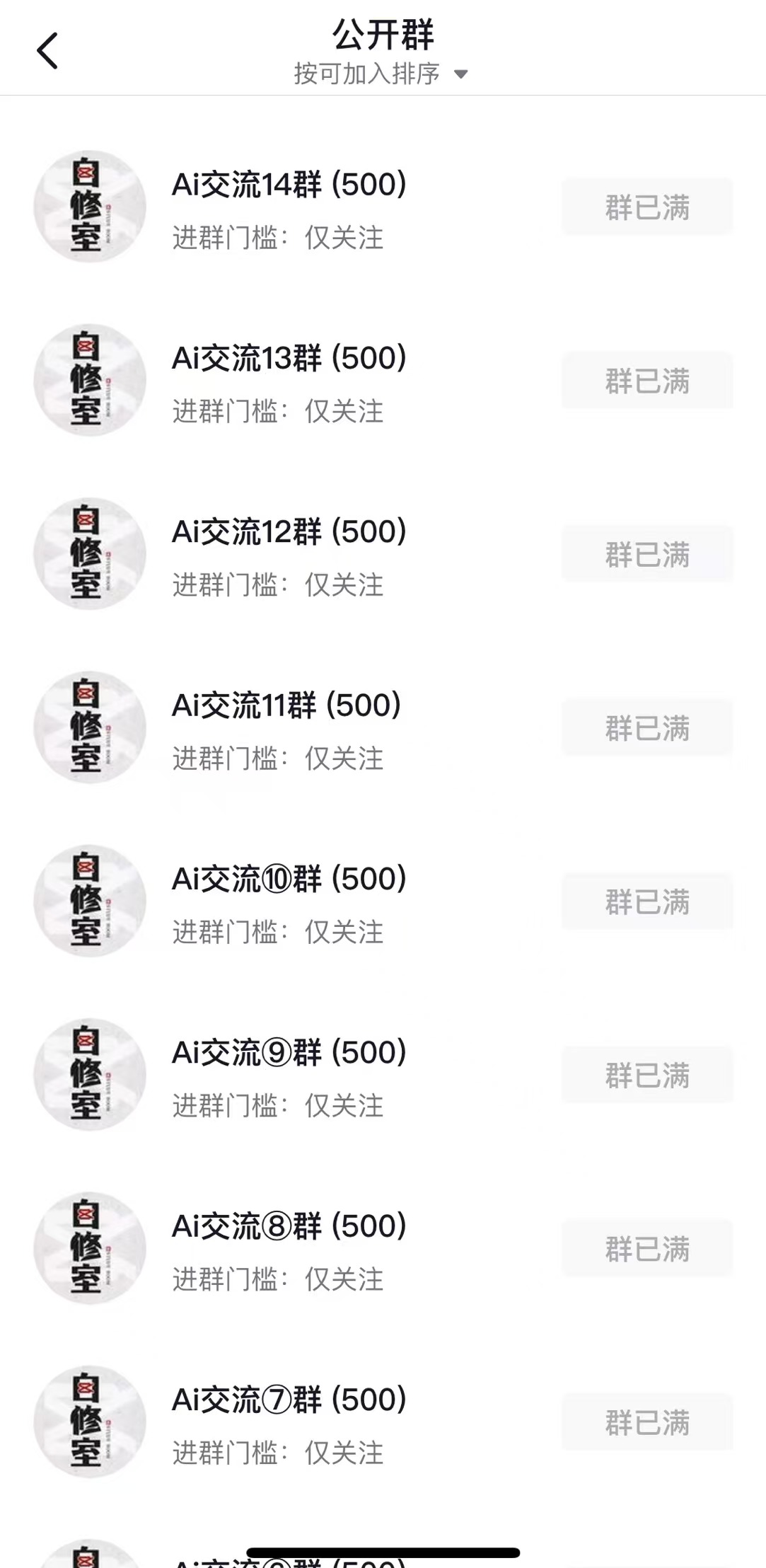Tap 群已满 button for Ai交流14群
Viewport: 766px width, 1568px height.
tap(647, 207)
